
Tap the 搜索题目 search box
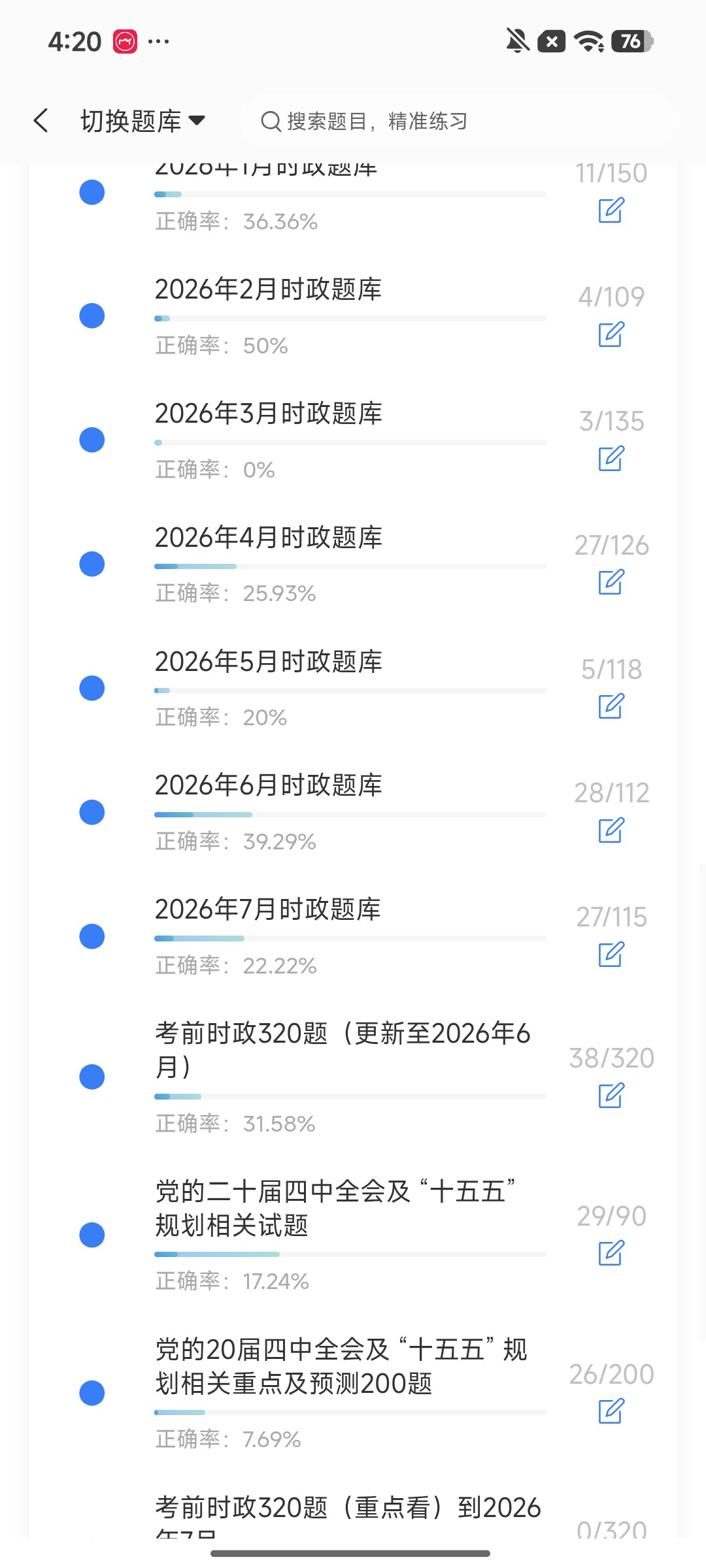(x=459, y=121)
